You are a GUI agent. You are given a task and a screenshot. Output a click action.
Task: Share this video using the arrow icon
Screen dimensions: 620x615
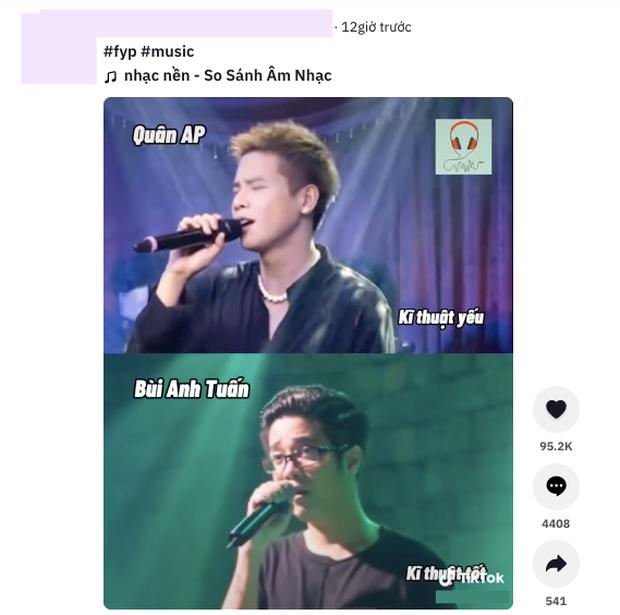(556, 564)
